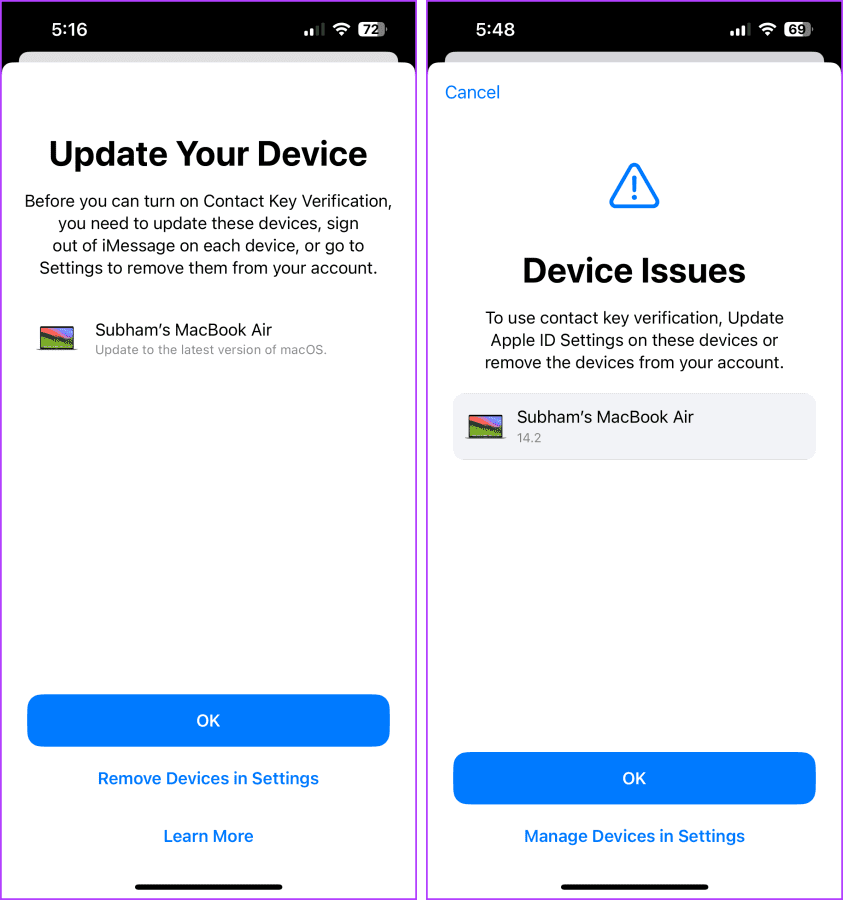This screenshot has width=843, height=900.
Task: Cancel the Device Issues dialog
Action: (472, 92)
